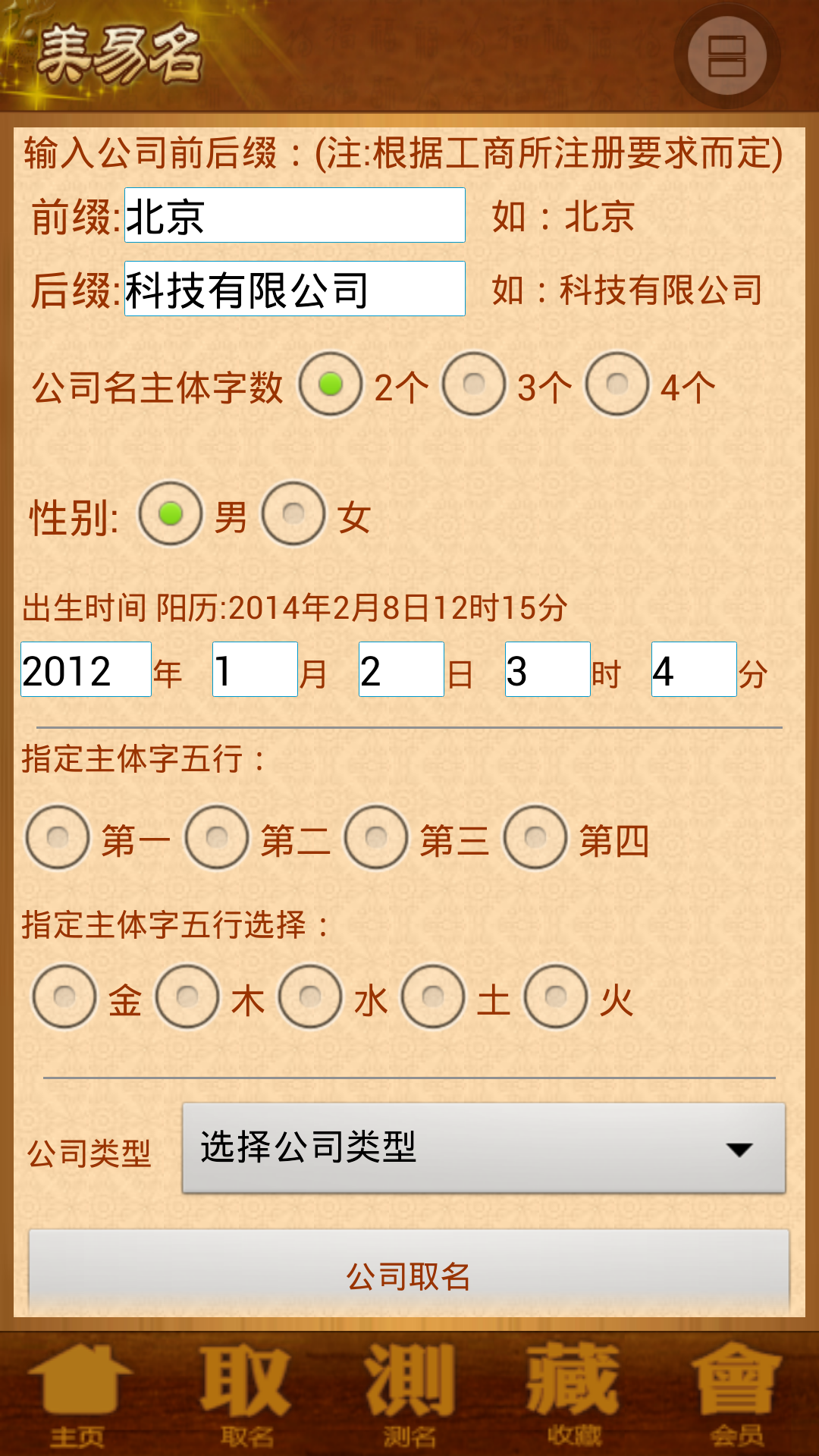Choose 女 as gender
Image resolution: width=819 pixels, height=1456 pixels.
click(293, 514)
